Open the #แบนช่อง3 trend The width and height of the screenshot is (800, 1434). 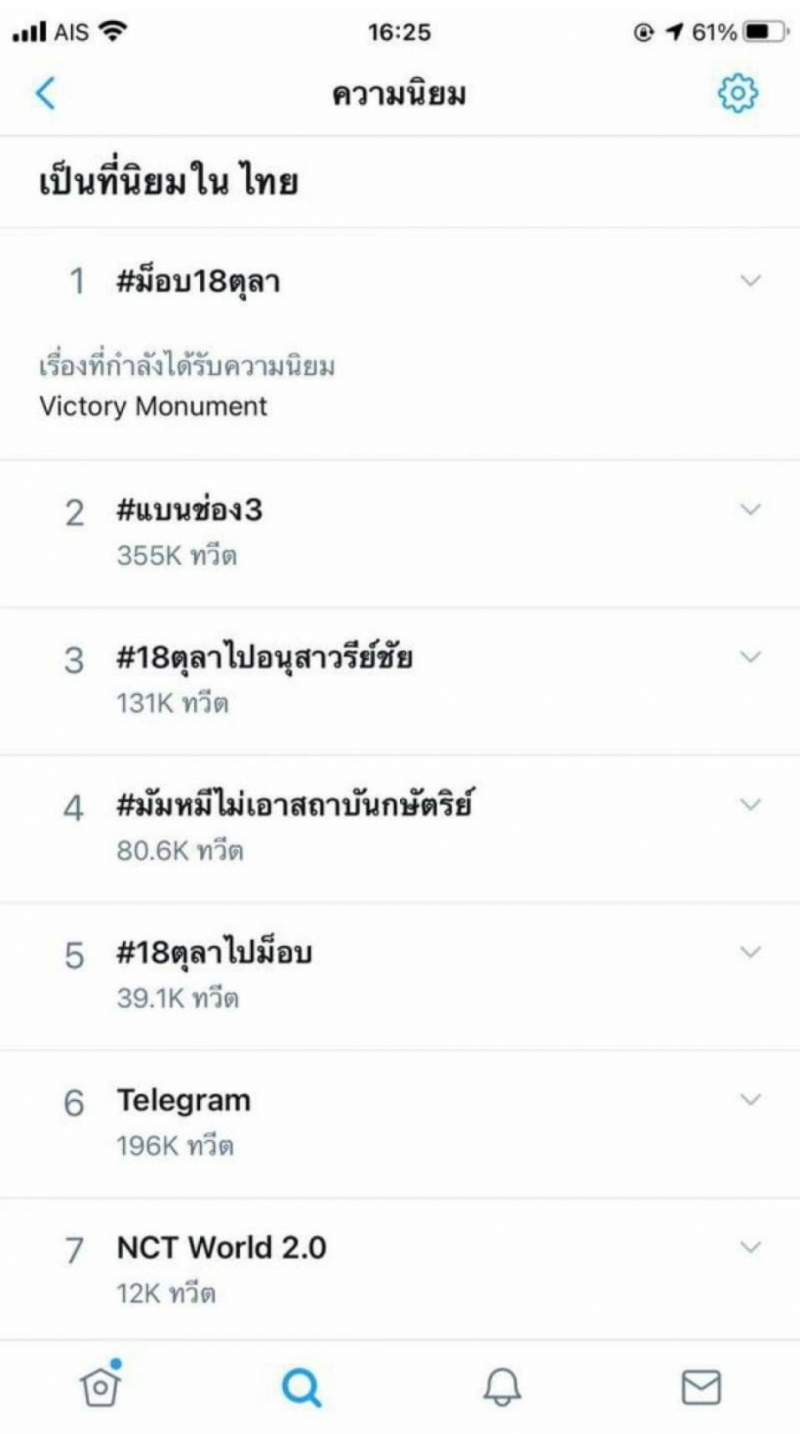click(x=190, y=511)
